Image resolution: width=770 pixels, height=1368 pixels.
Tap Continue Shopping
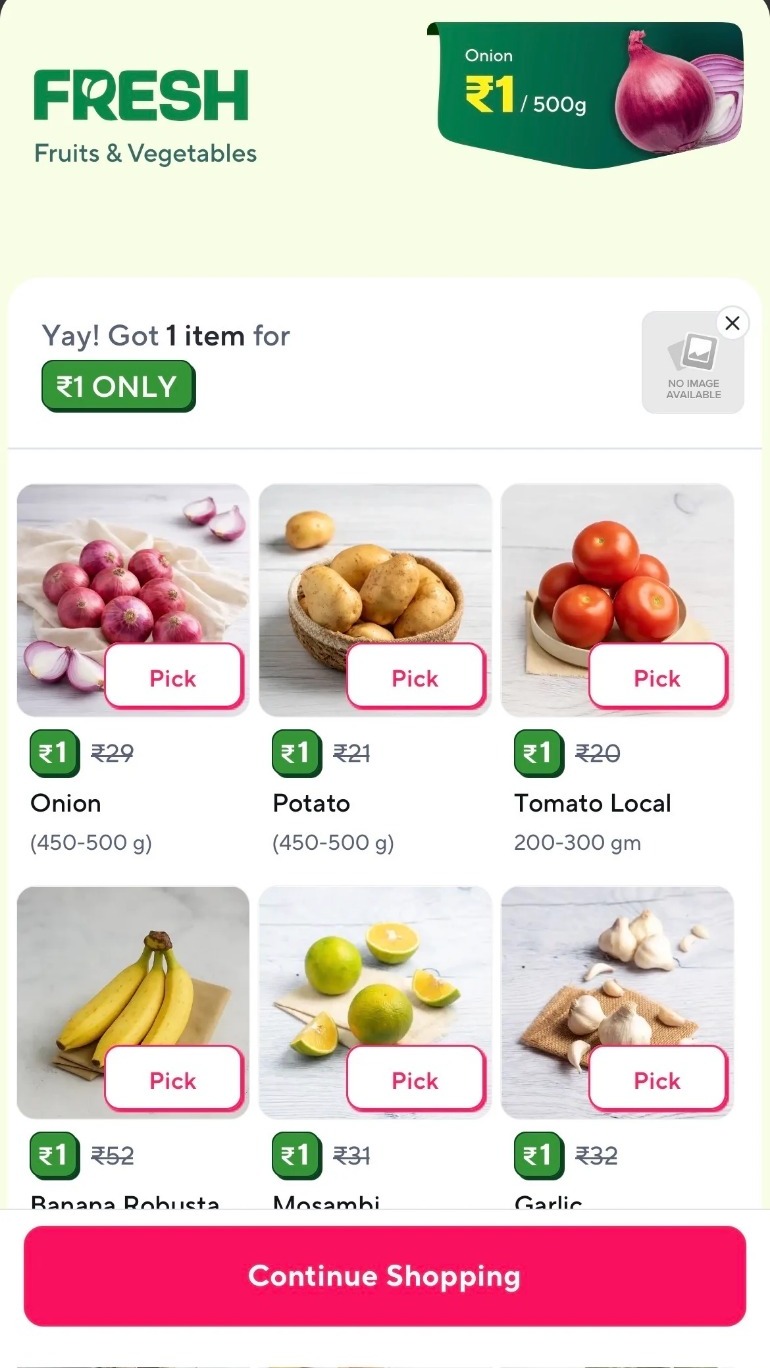click(384, 1275)
